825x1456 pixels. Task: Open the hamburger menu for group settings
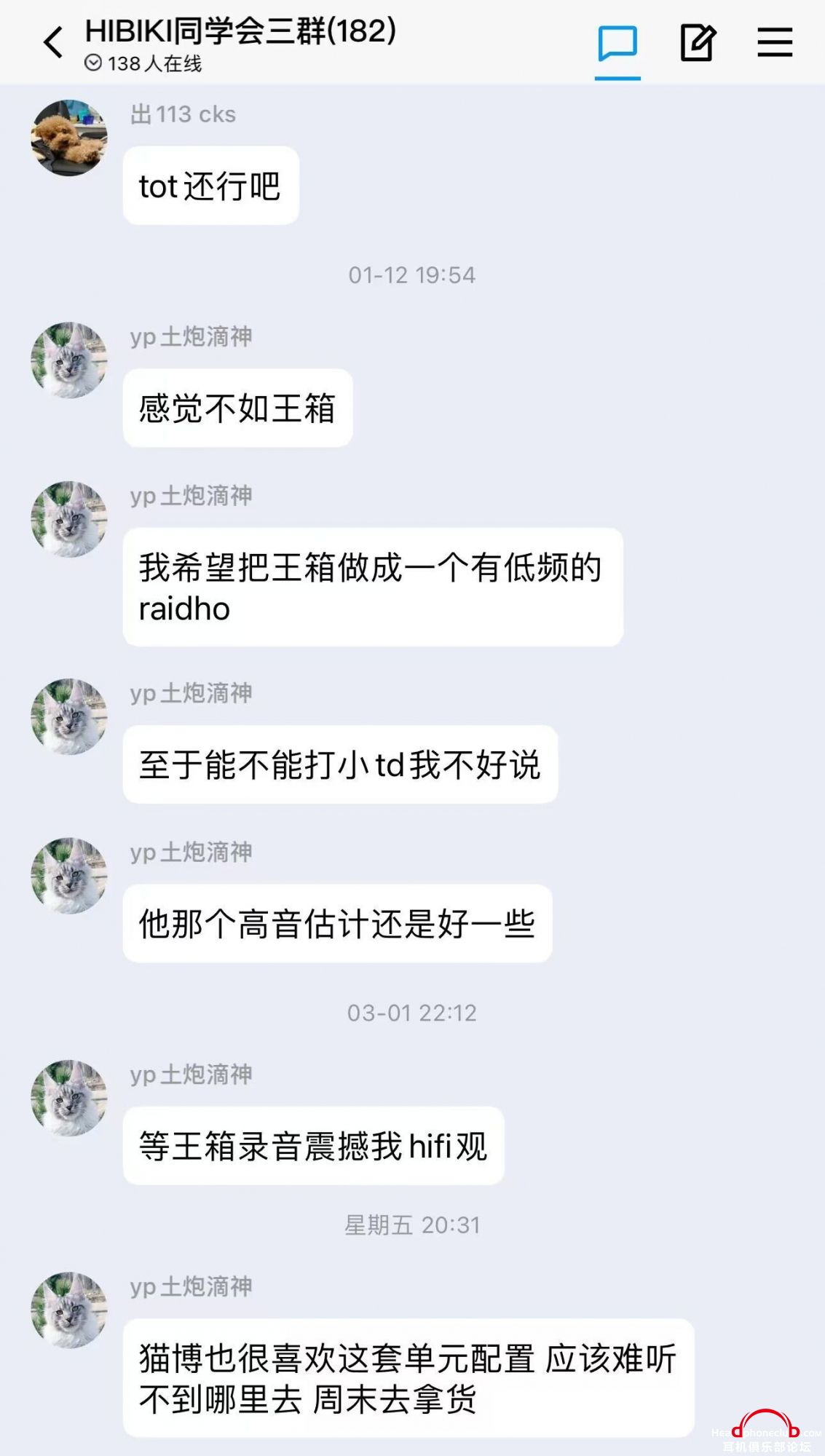click(x=775, y=42)
